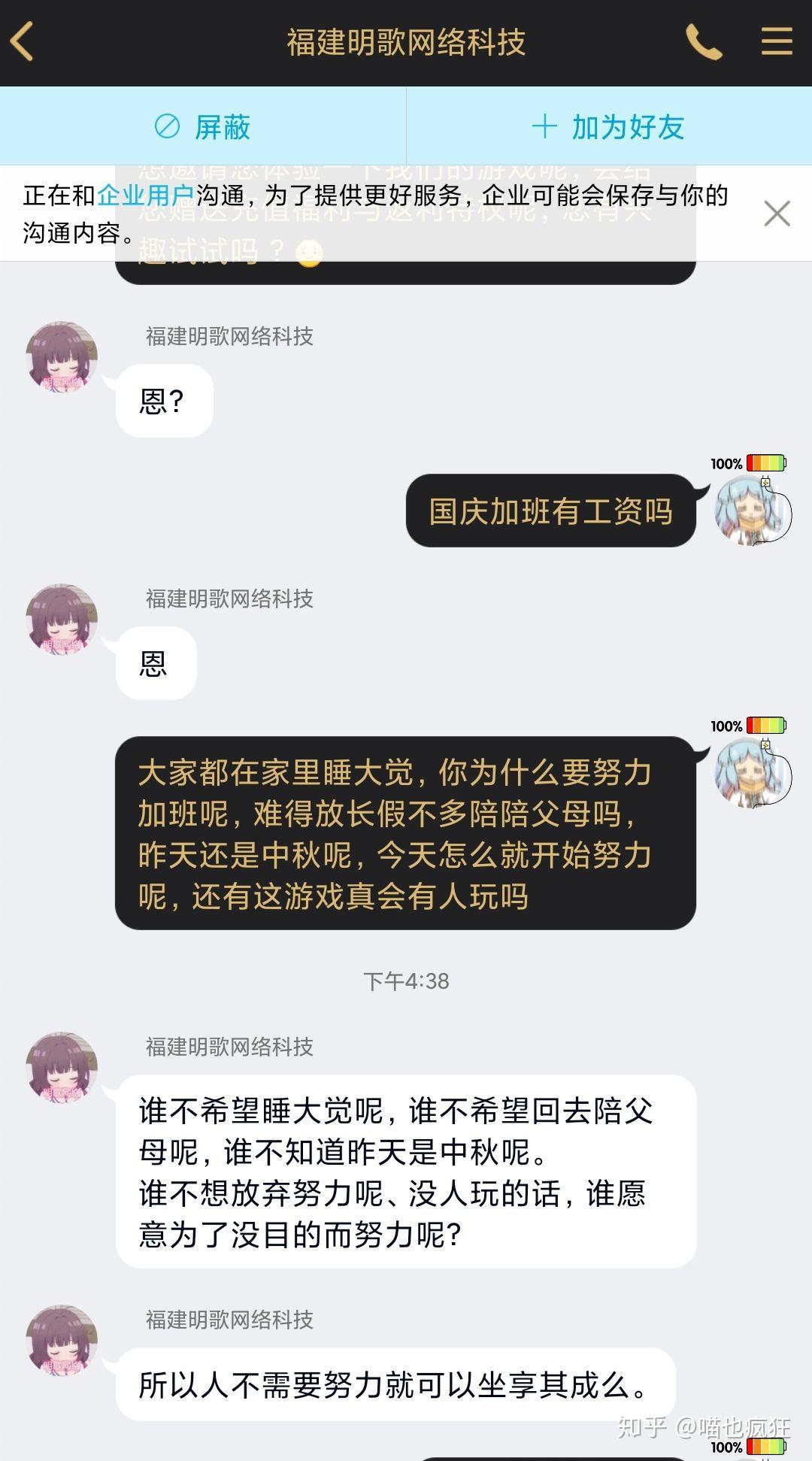Add contact via 加为好友
Viewport: 812px width, 1461px height.
[608, 126]
